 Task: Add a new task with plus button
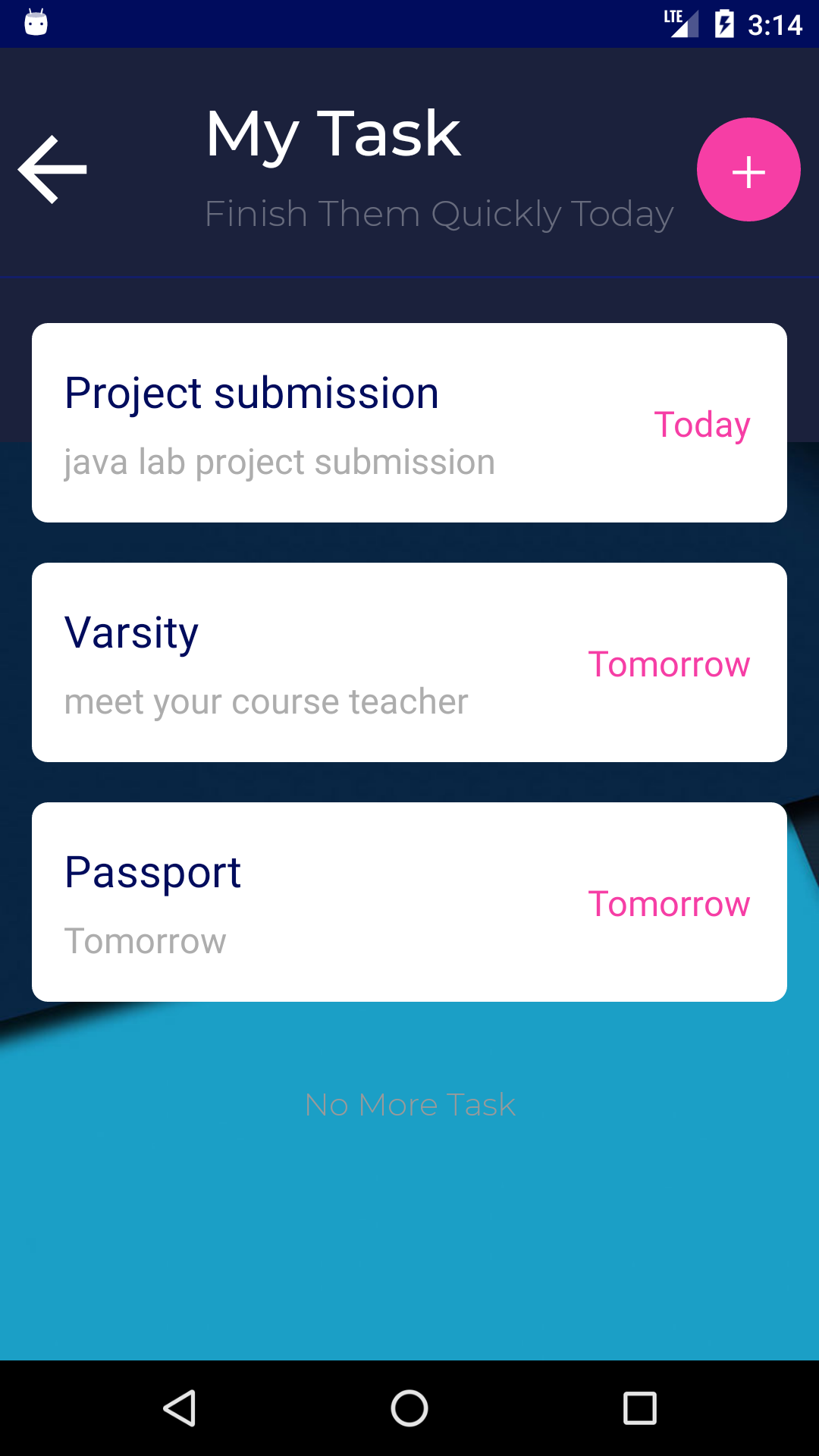click(748, 170)
